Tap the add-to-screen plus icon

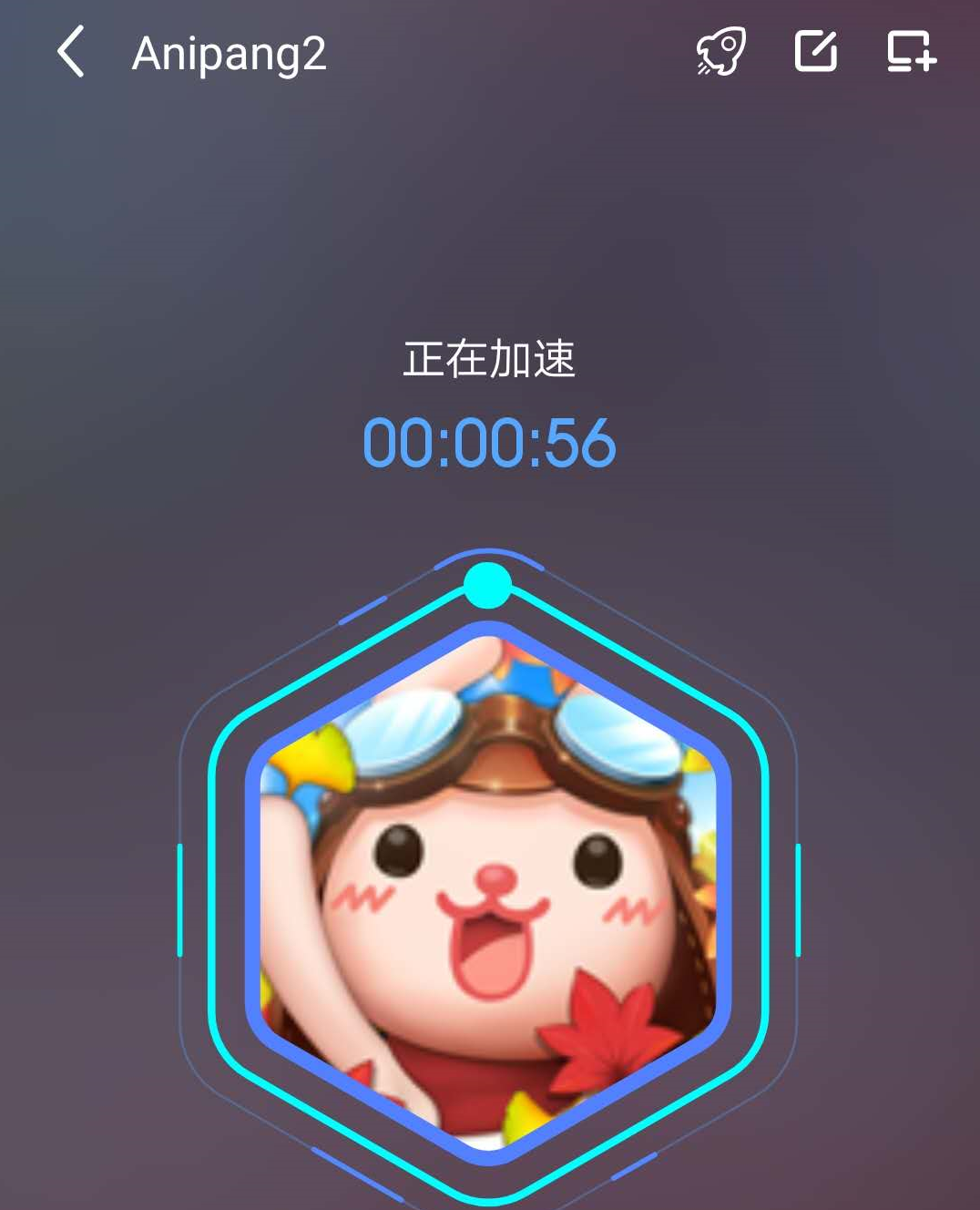(x=911, y=52)
